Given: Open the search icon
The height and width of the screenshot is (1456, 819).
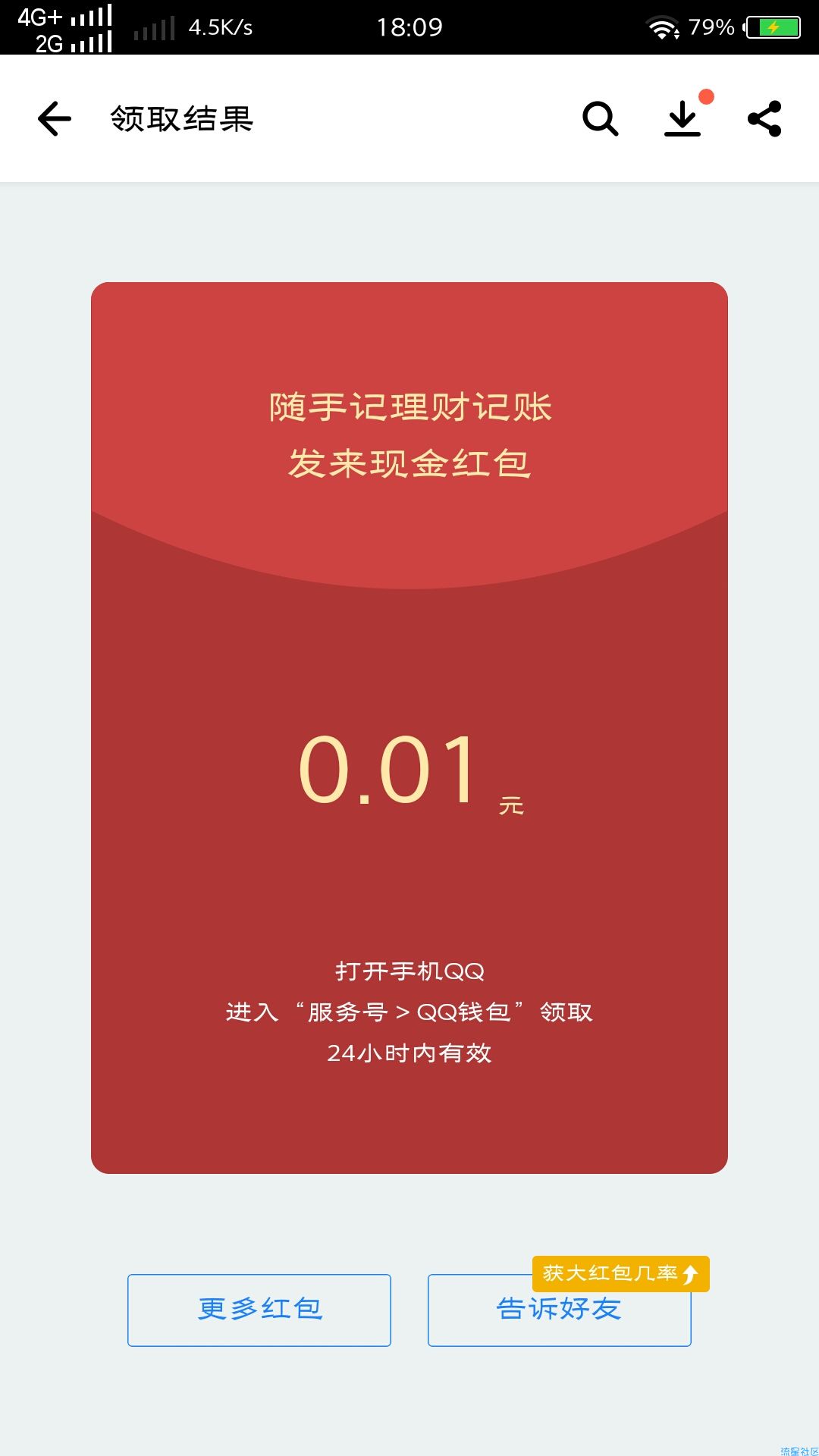Looking at the screenshot, I should (600, 119).
